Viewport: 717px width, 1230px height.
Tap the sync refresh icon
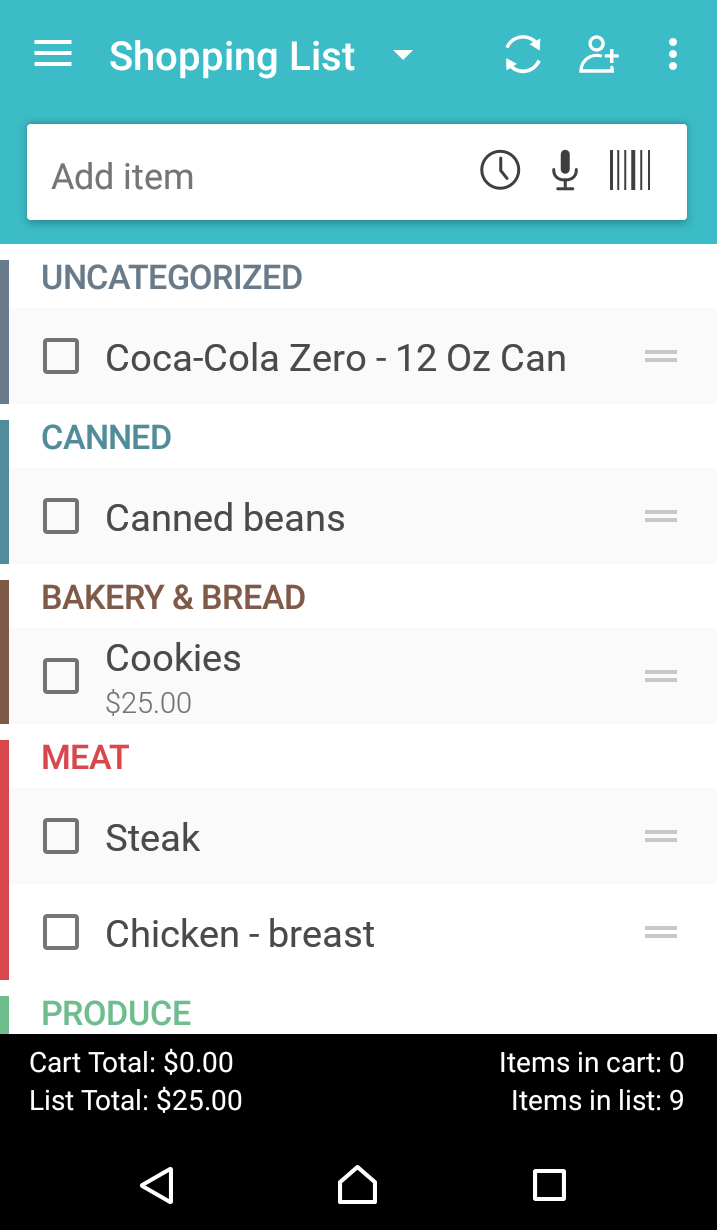point(523,55)
